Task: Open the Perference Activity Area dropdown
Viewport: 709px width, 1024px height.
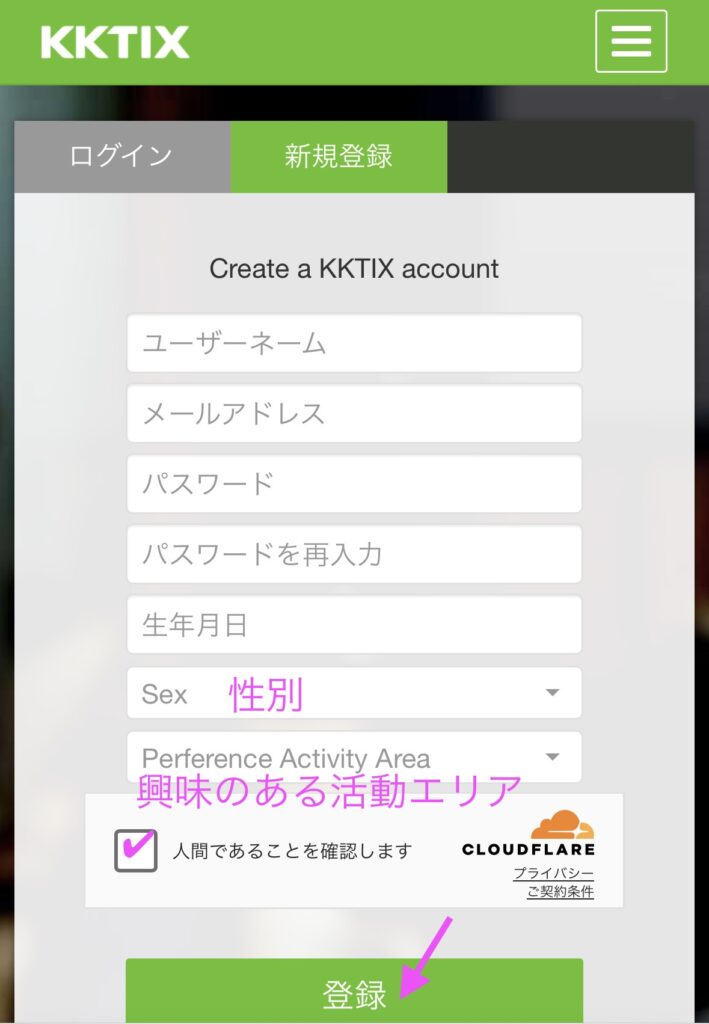Action: [354, 757]
